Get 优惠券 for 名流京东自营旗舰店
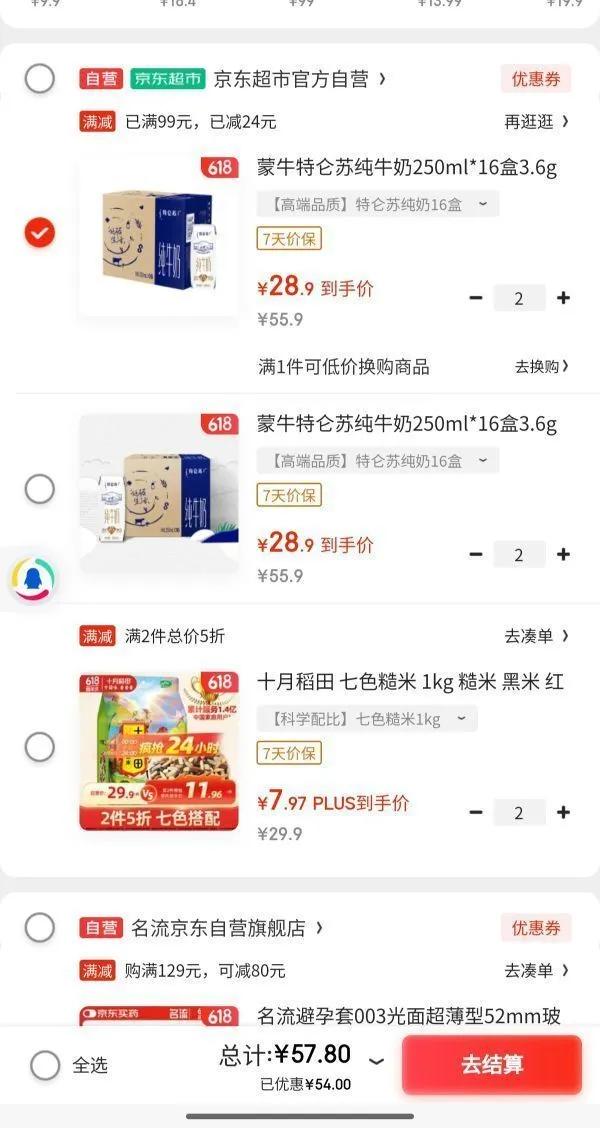Viewport: 600px width, 1128px height. [535, 928]
